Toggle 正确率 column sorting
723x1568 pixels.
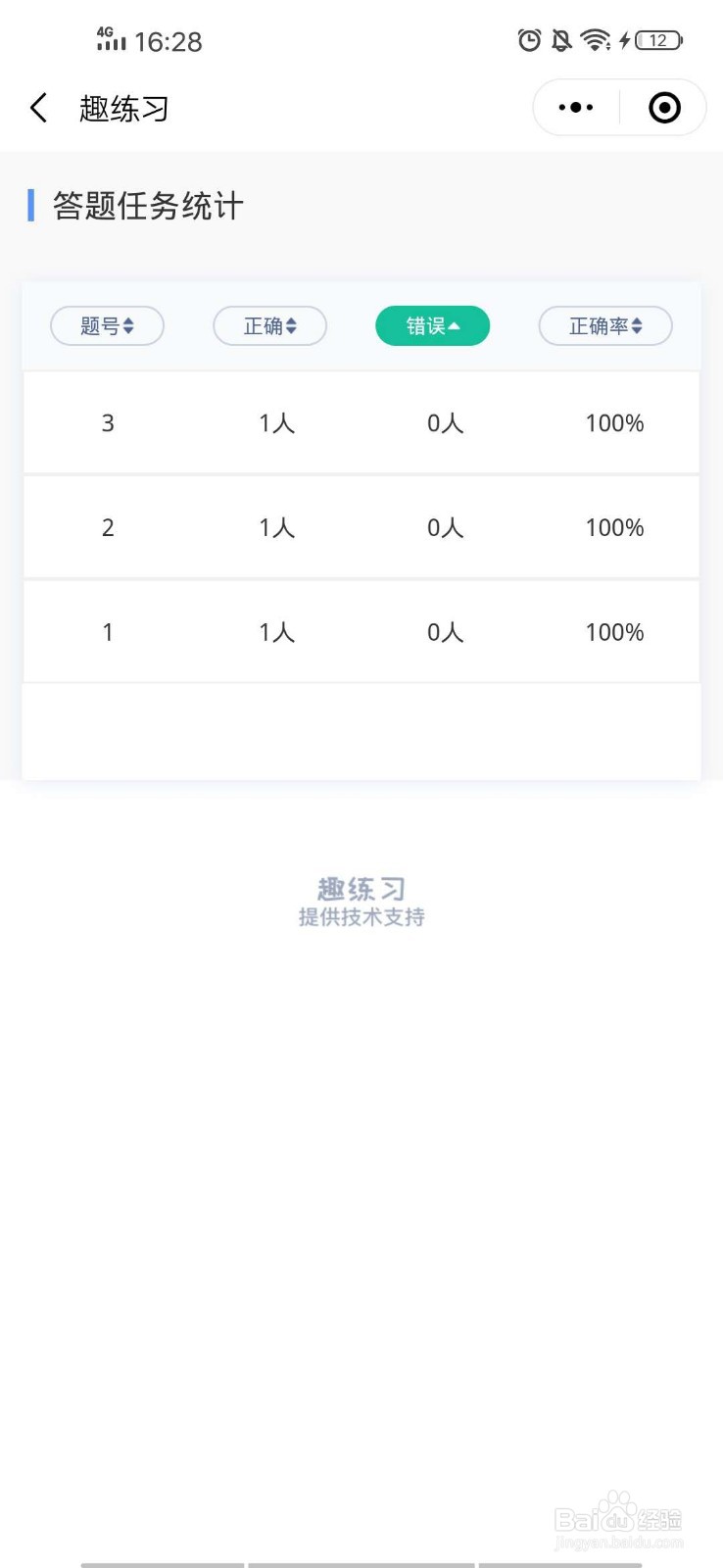(x=604, y=326)
